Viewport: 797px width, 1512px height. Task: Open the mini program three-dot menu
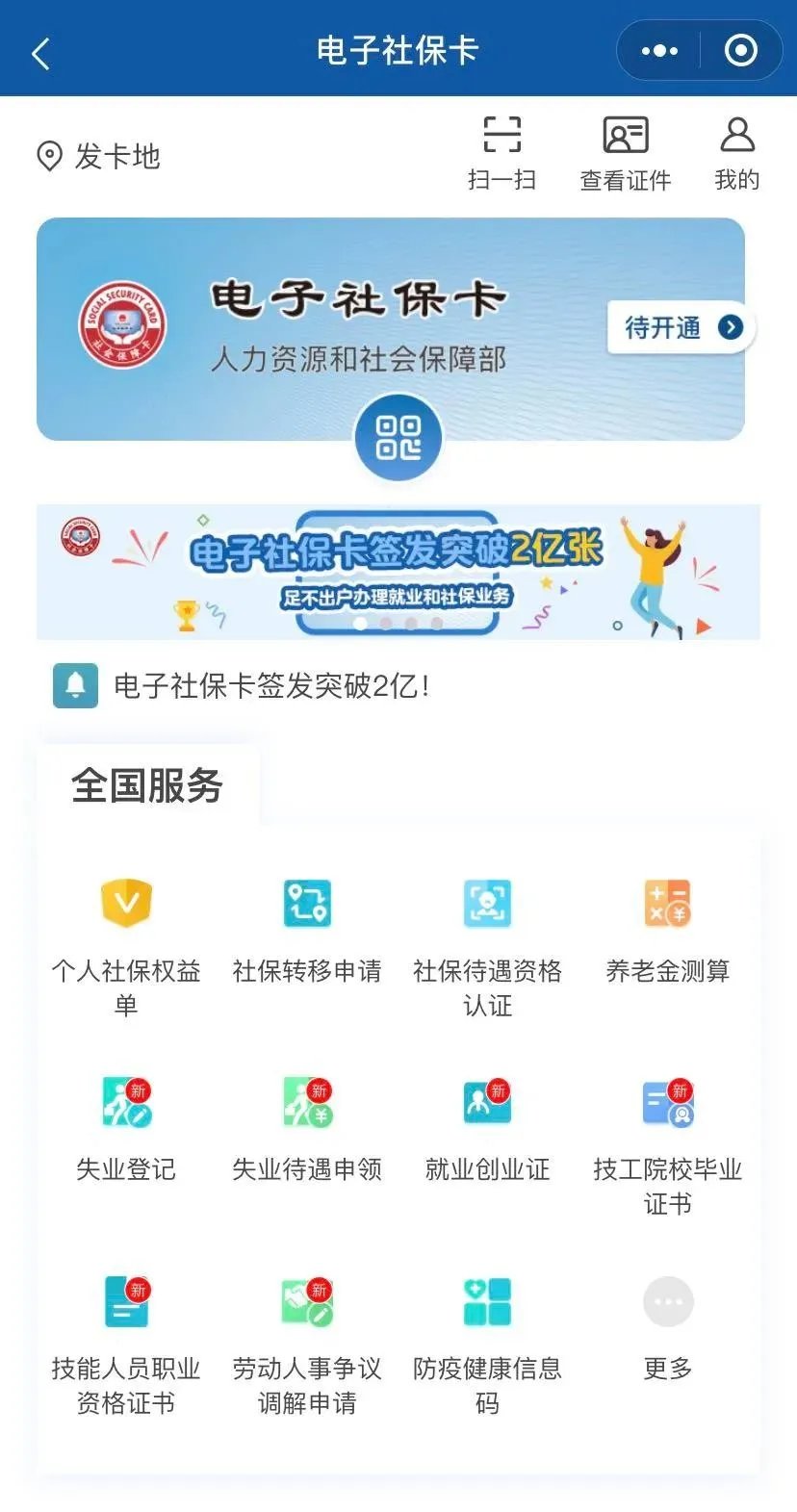pos(659,51)
